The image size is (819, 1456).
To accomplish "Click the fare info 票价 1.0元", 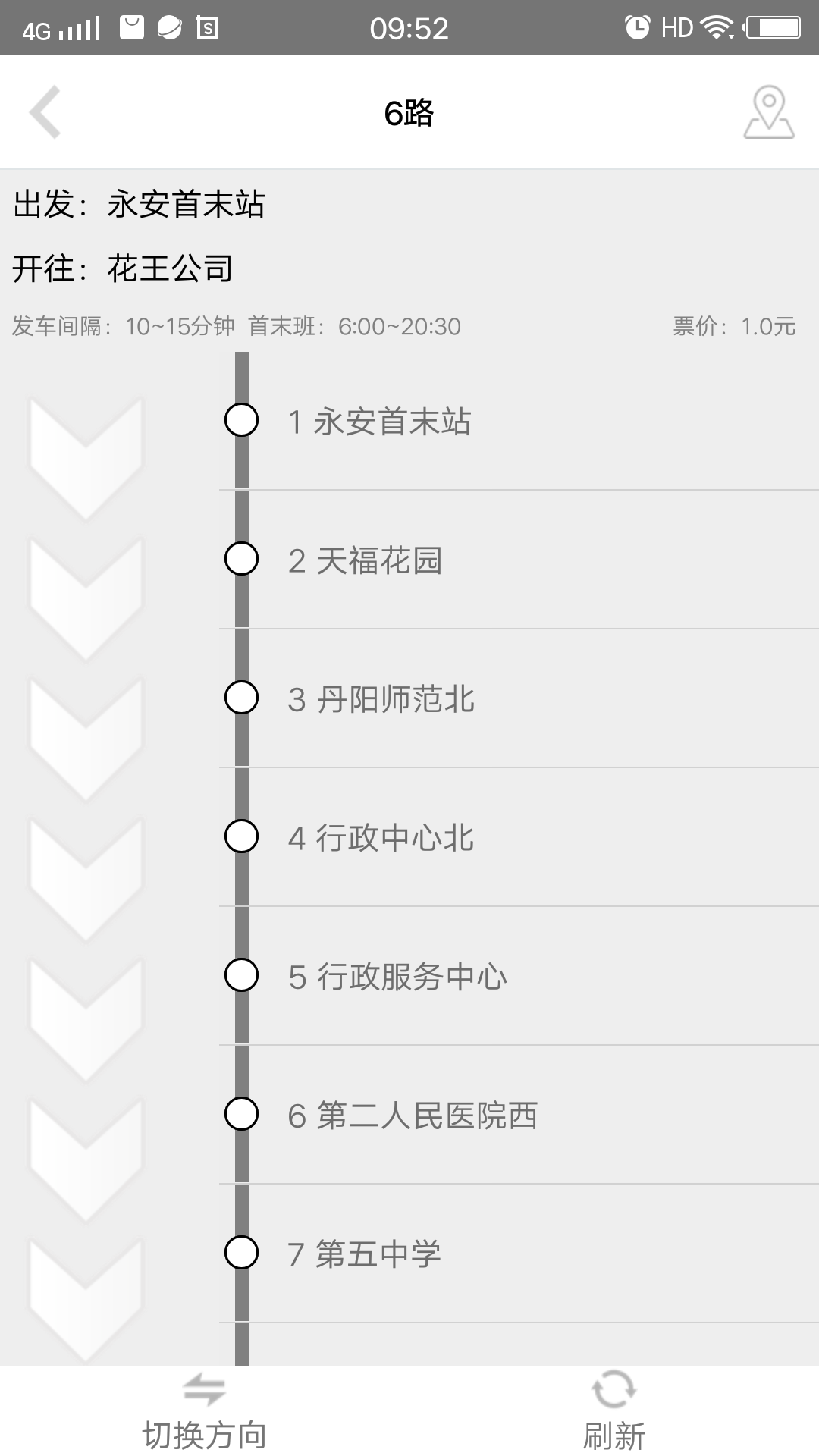I will point(732,326).
